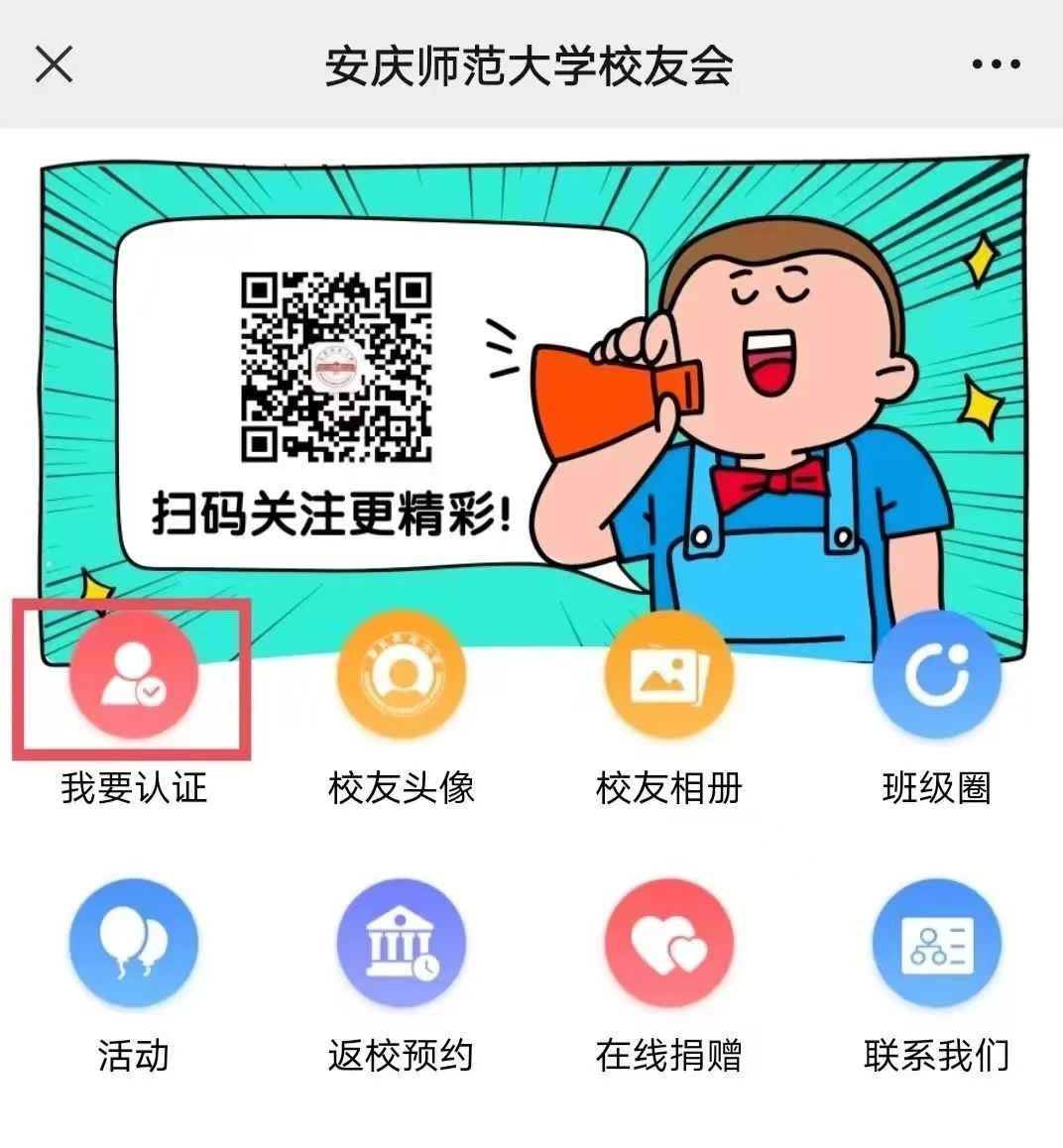Viewport: 1063px width, 1148px height.
Task: Open 在线捐赠 online donation
Action: click(x=669, y=944)
